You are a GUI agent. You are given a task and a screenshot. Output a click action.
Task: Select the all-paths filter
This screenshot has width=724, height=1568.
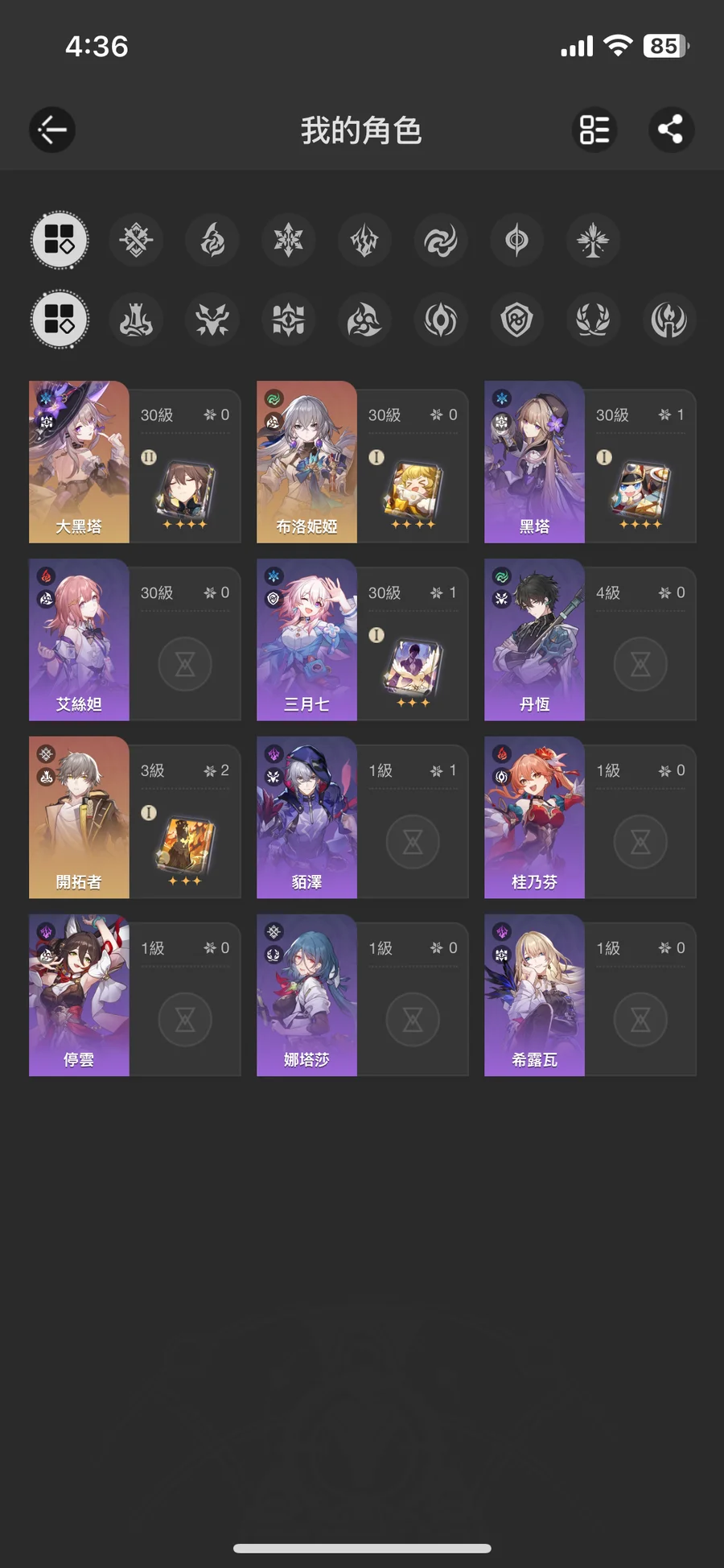pos(60,320)
